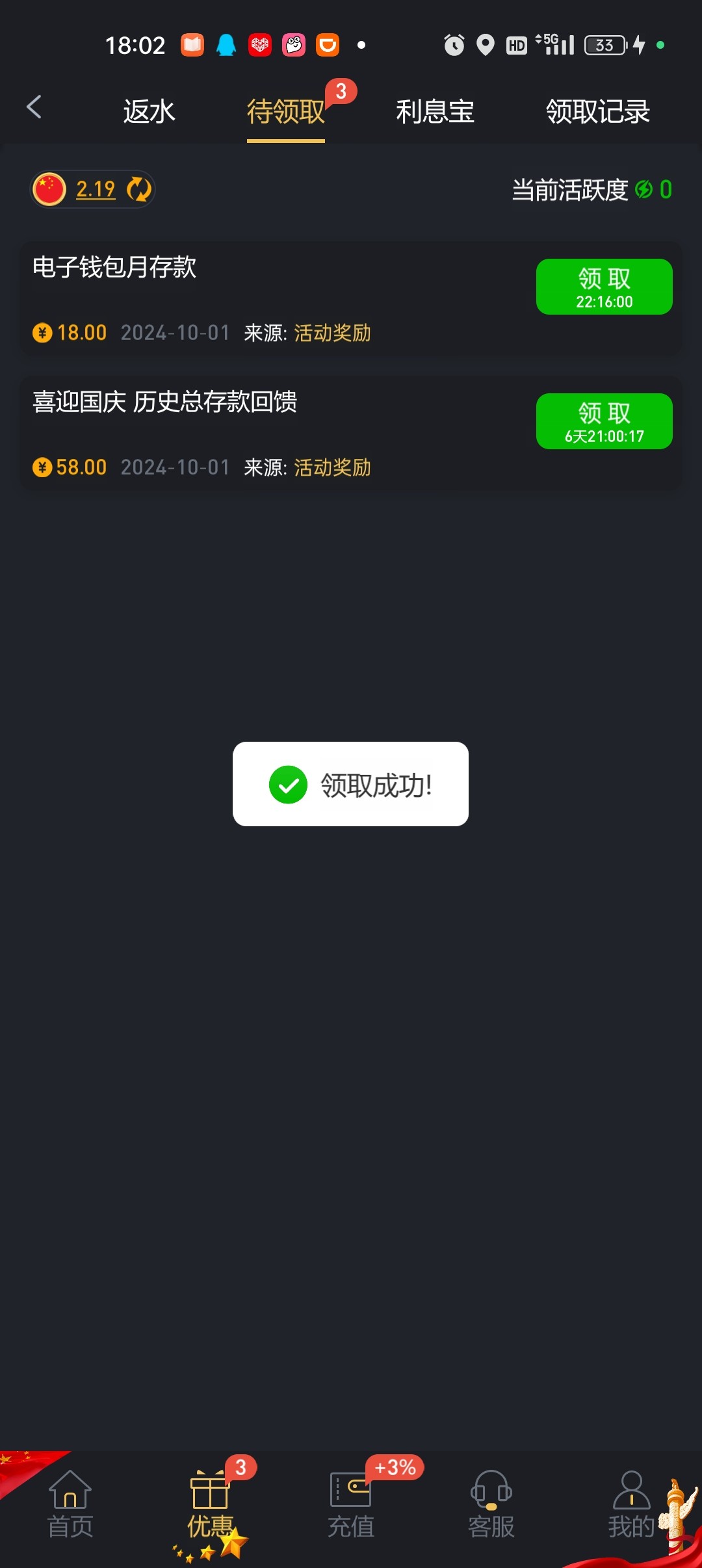Open the 利息宝 tab
Viewport: 702px width, 1568px height.
[435, 112]
